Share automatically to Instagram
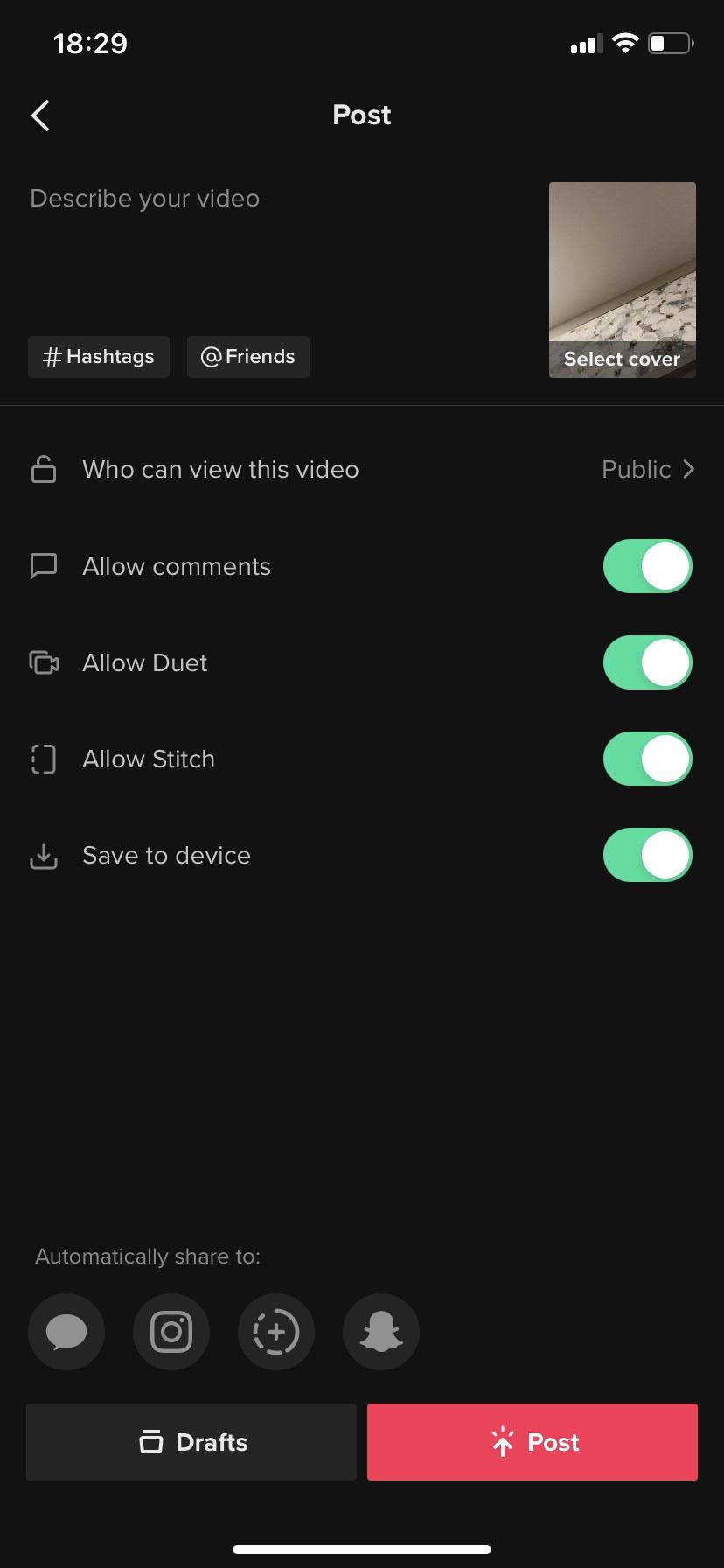Screen dimensions: 724x1568 171,1332
